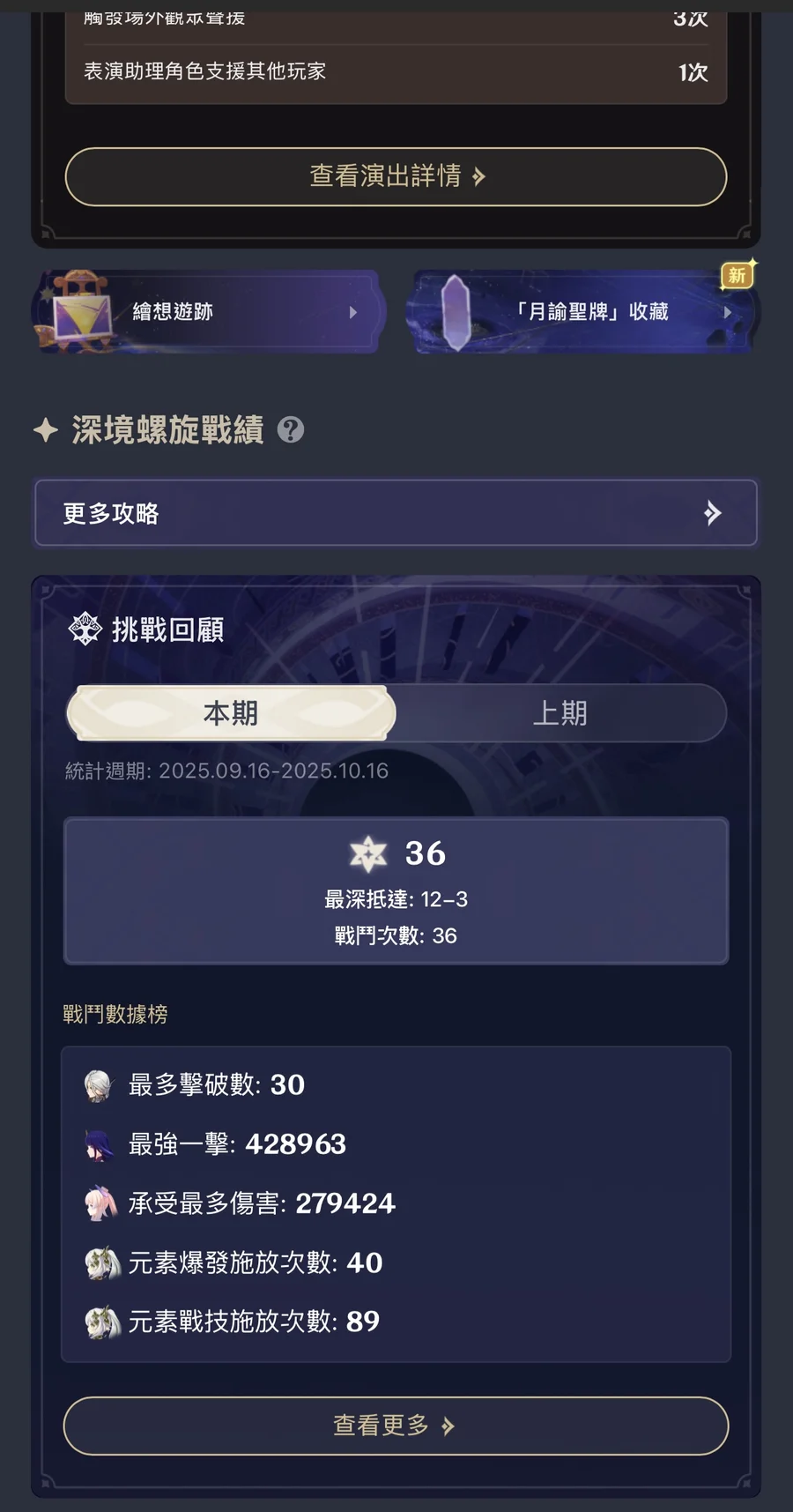Tap 查看更多 to view more stats

tap(396, 1426)
